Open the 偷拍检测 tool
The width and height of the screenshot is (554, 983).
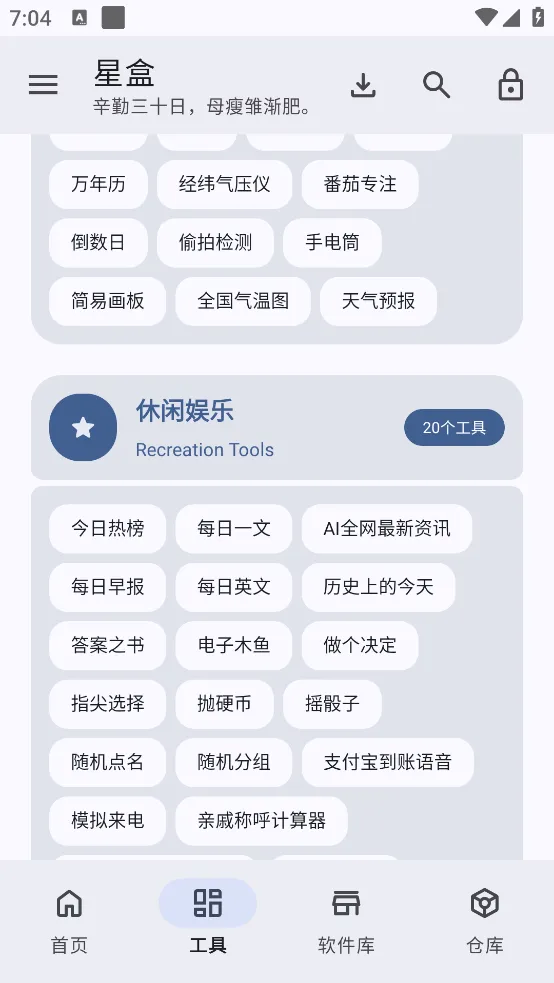pyautogui.click(x=216, y=243)
